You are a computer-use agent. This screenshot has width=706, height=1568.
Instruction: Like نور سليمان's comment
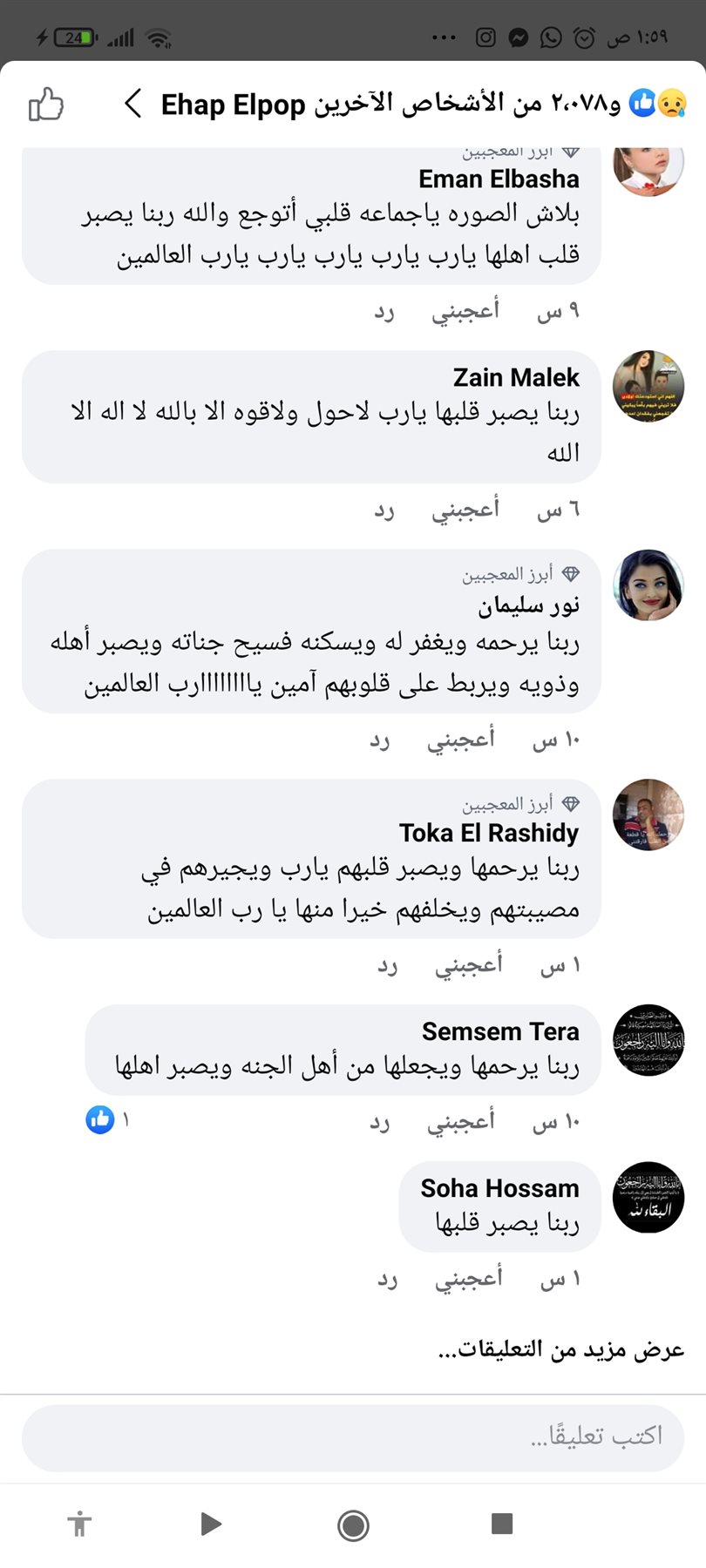click(461, 740)
